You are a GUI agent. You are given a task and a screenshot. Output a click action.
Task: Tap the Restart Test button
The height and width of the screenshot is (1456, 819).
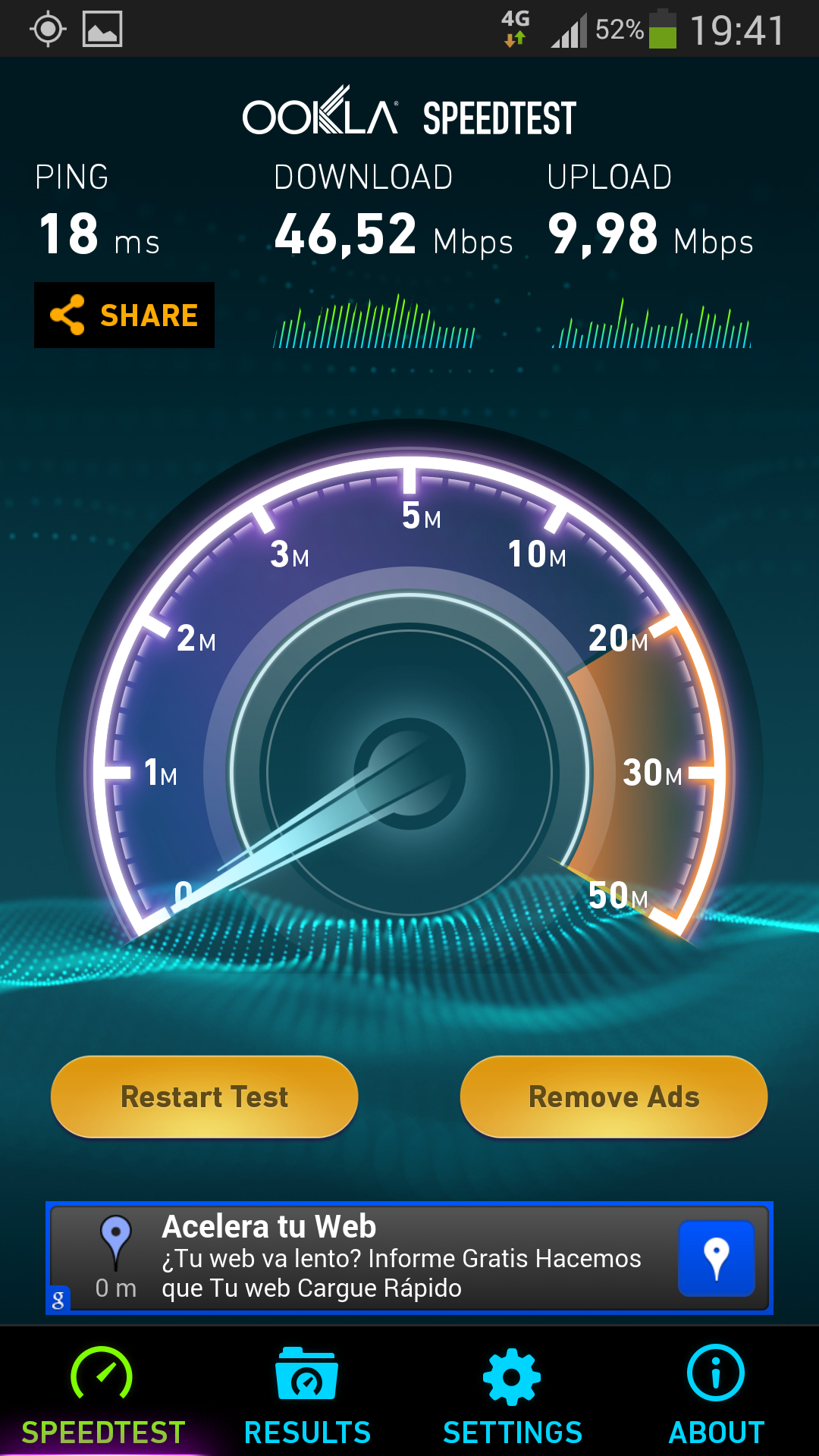pyautogui.click(x=205, y=1097)
